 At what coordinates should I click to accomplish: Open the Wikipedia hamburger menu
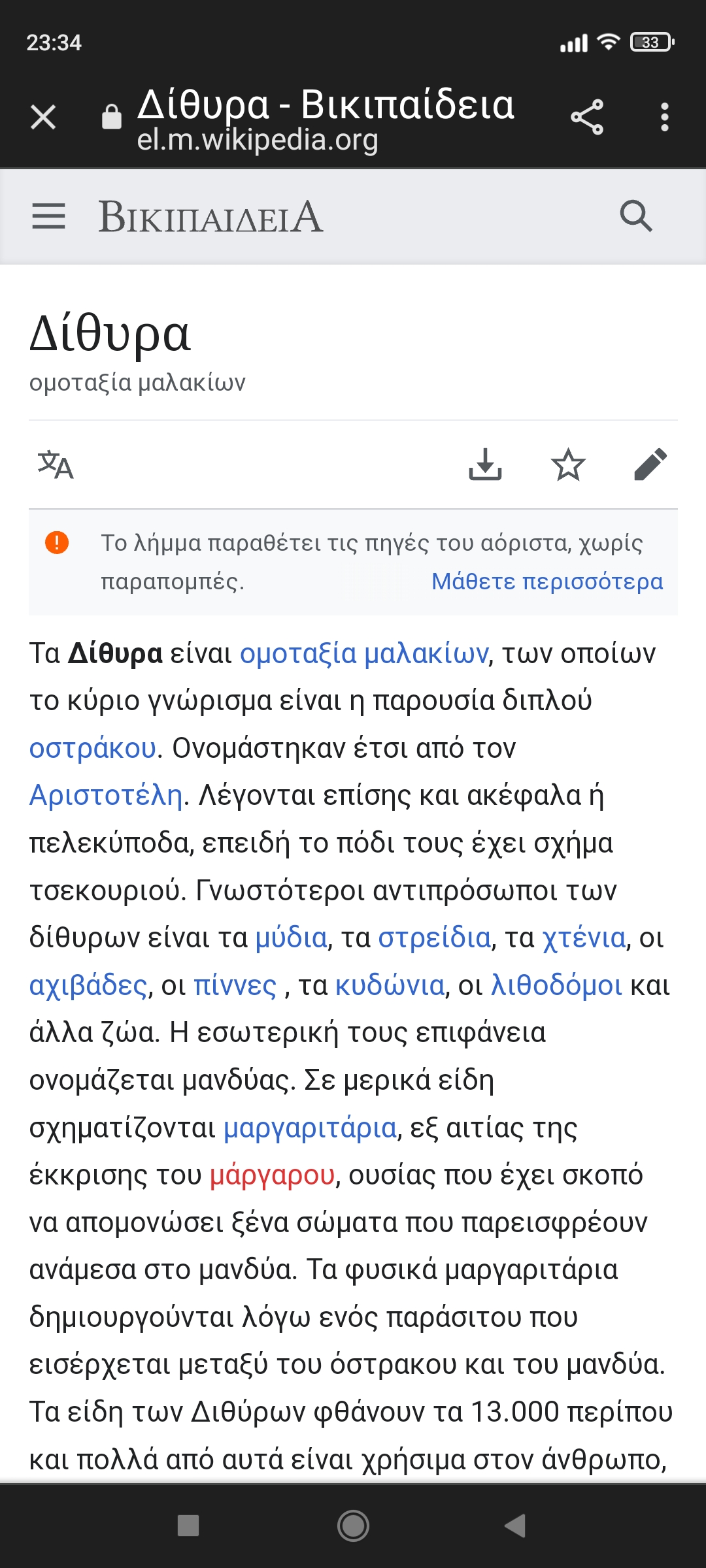[48, 216]
